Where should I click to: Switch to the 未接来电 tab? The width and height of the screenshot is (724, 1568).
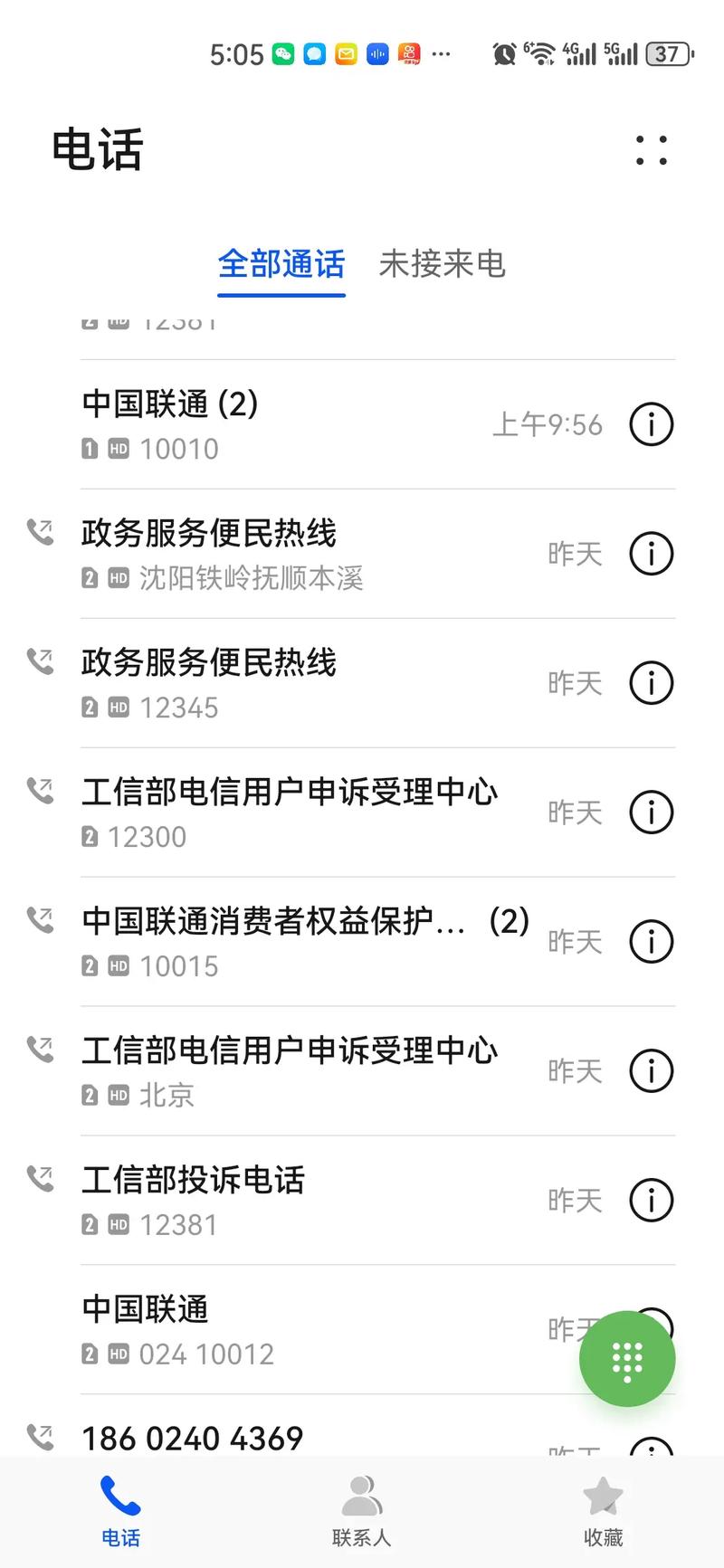tap(443, 264)
